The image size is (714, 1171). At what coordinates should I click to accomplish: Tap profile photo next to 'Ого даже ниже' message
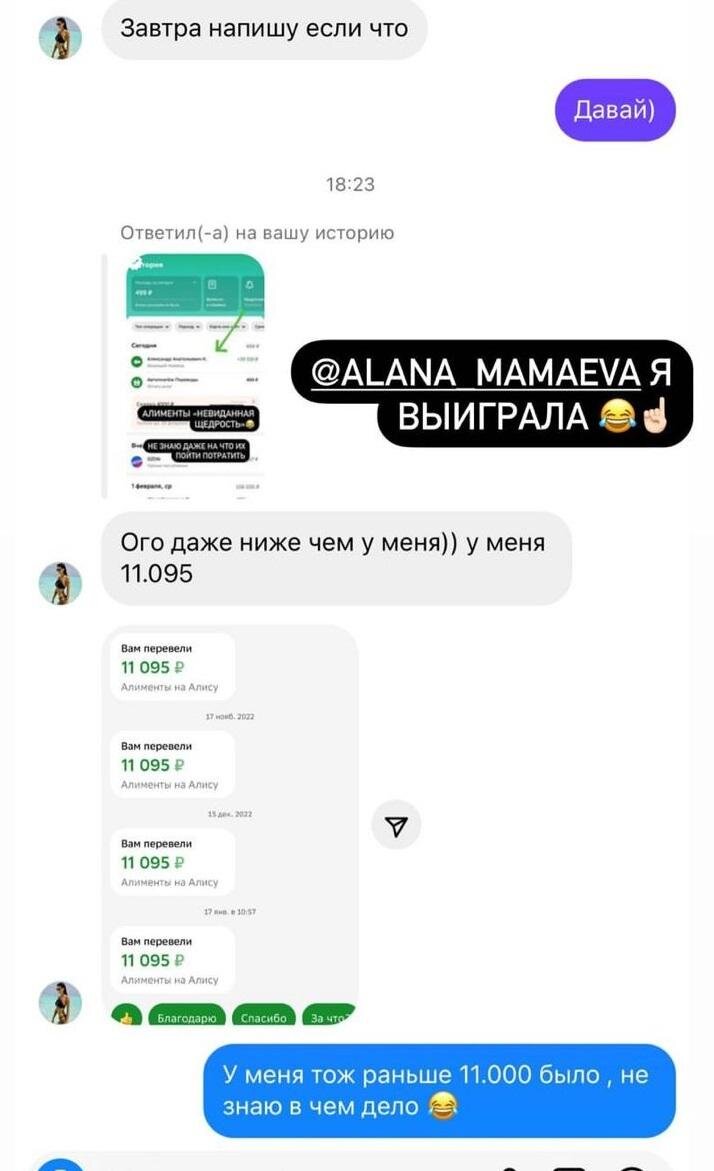pyautogui.click(x=60, y=583)
